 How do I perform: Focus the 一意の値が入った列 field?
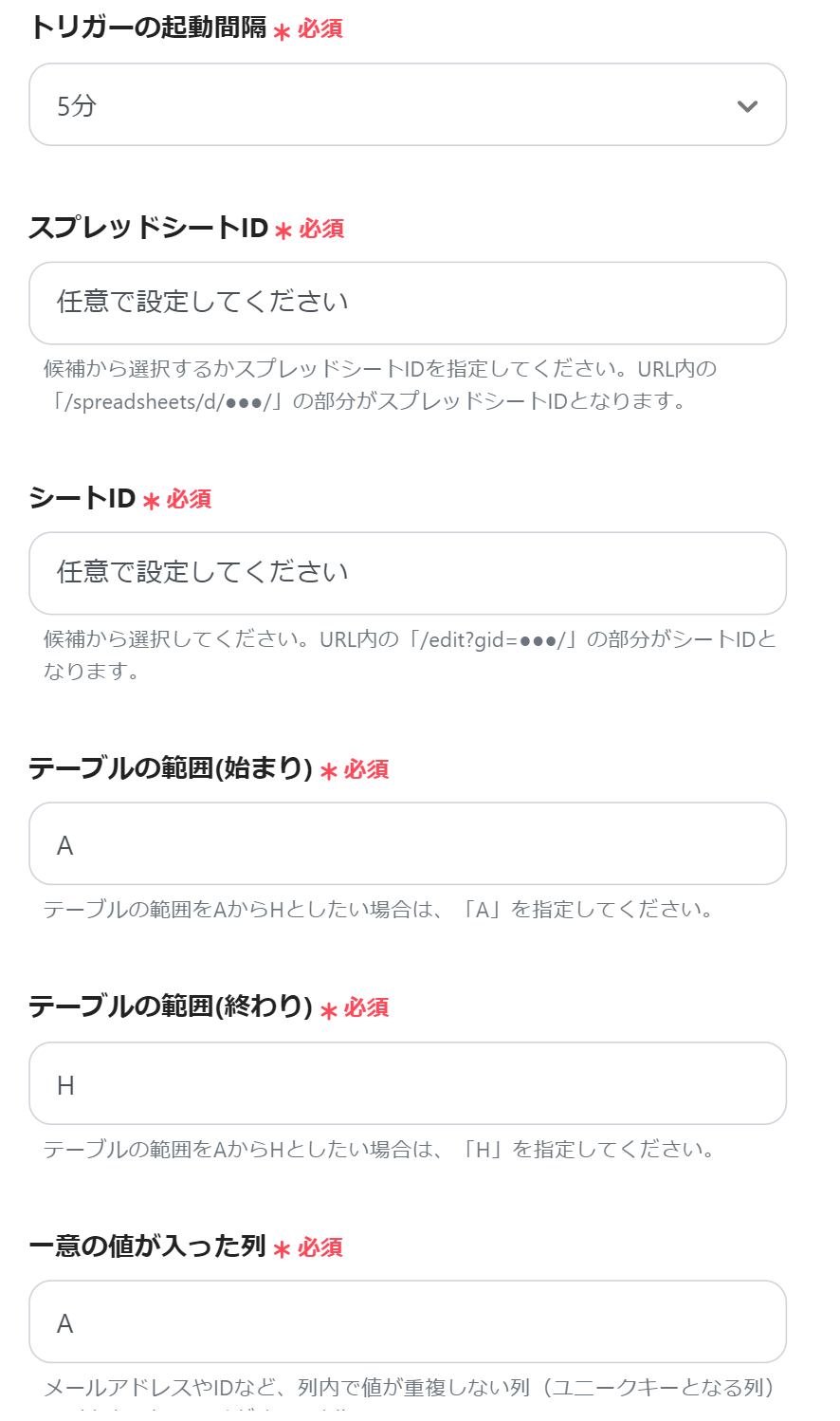coord(408,1322)
